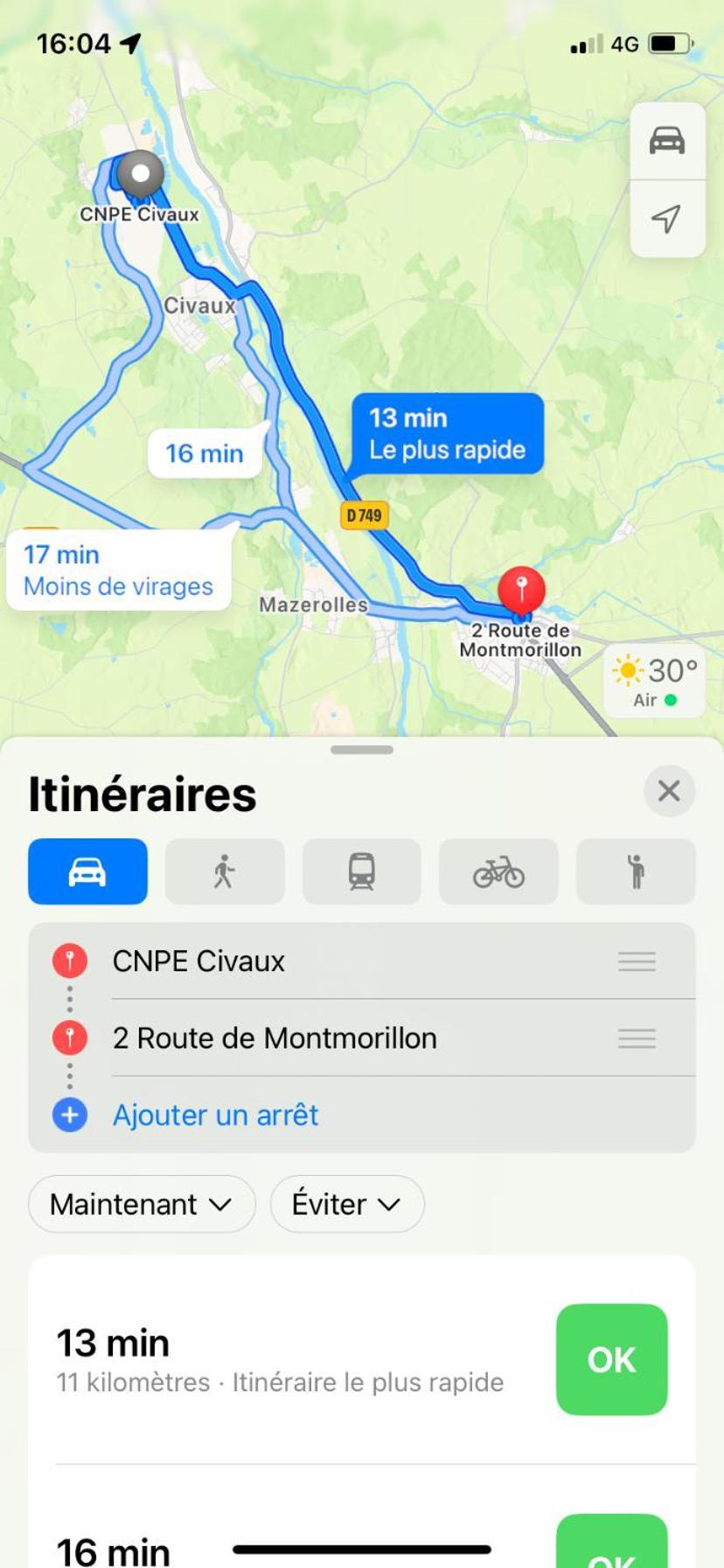
Task: Tap the 13 min Le plus rapide label
Action: pyautogui.click(x=448, y=434)
